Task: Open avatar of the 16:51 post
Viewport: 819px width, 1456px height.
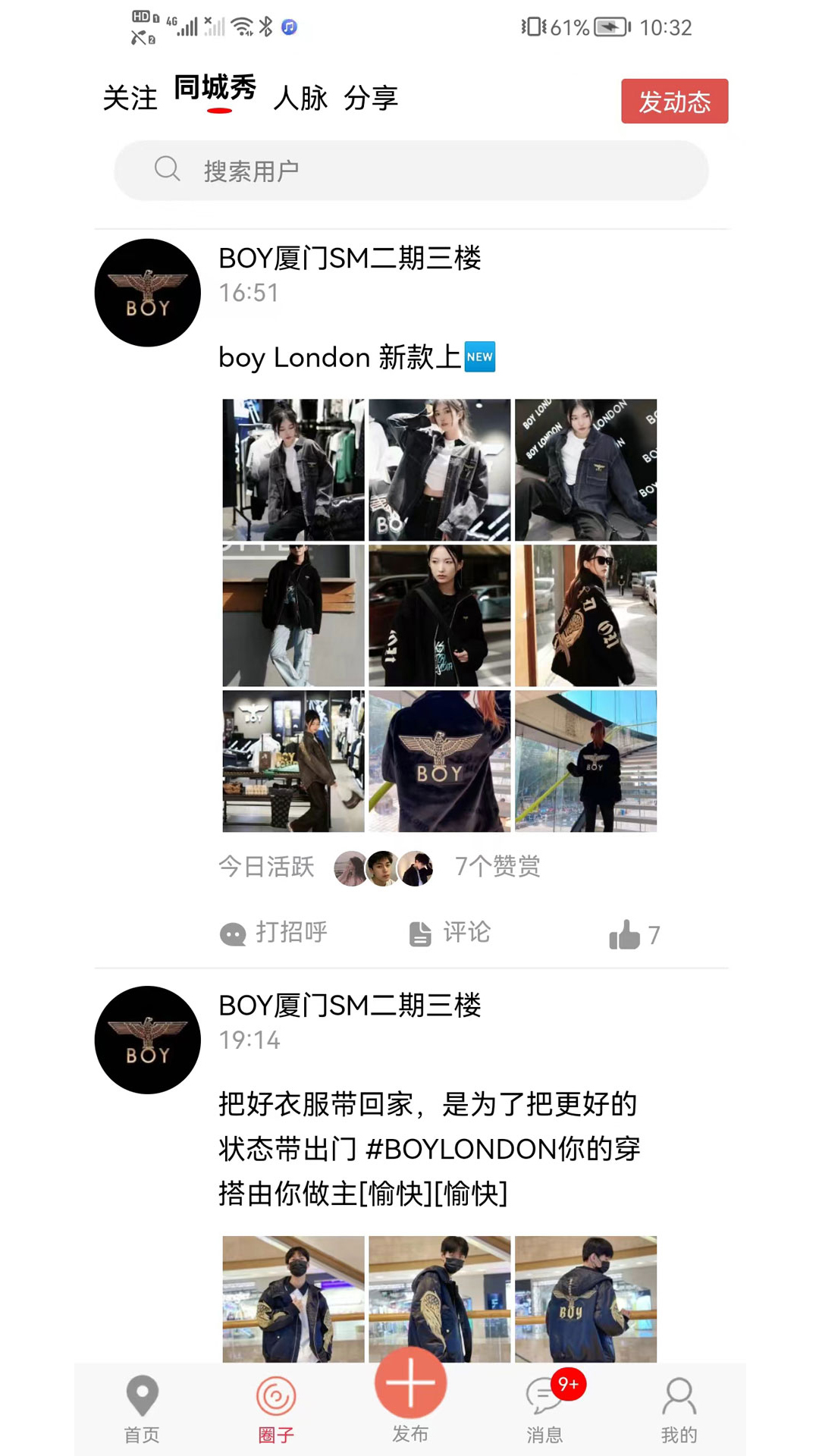Action: click(148, 293)
